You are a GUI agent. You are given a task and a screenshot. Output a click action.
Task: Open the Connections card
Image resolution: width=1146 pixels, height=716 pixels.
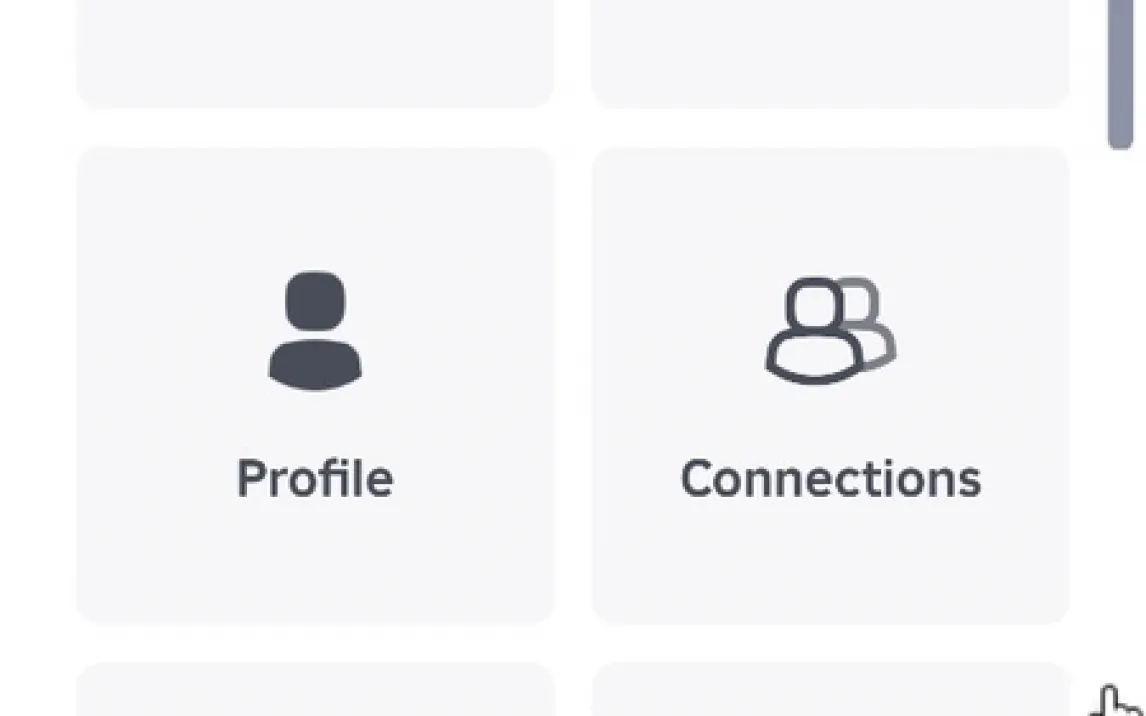(830, 386)
